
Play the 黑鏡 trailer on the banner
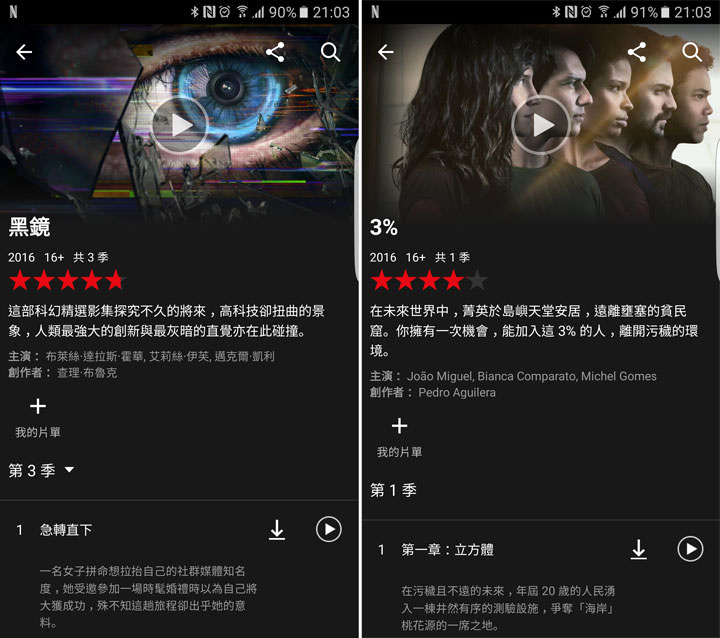point(180,124)
